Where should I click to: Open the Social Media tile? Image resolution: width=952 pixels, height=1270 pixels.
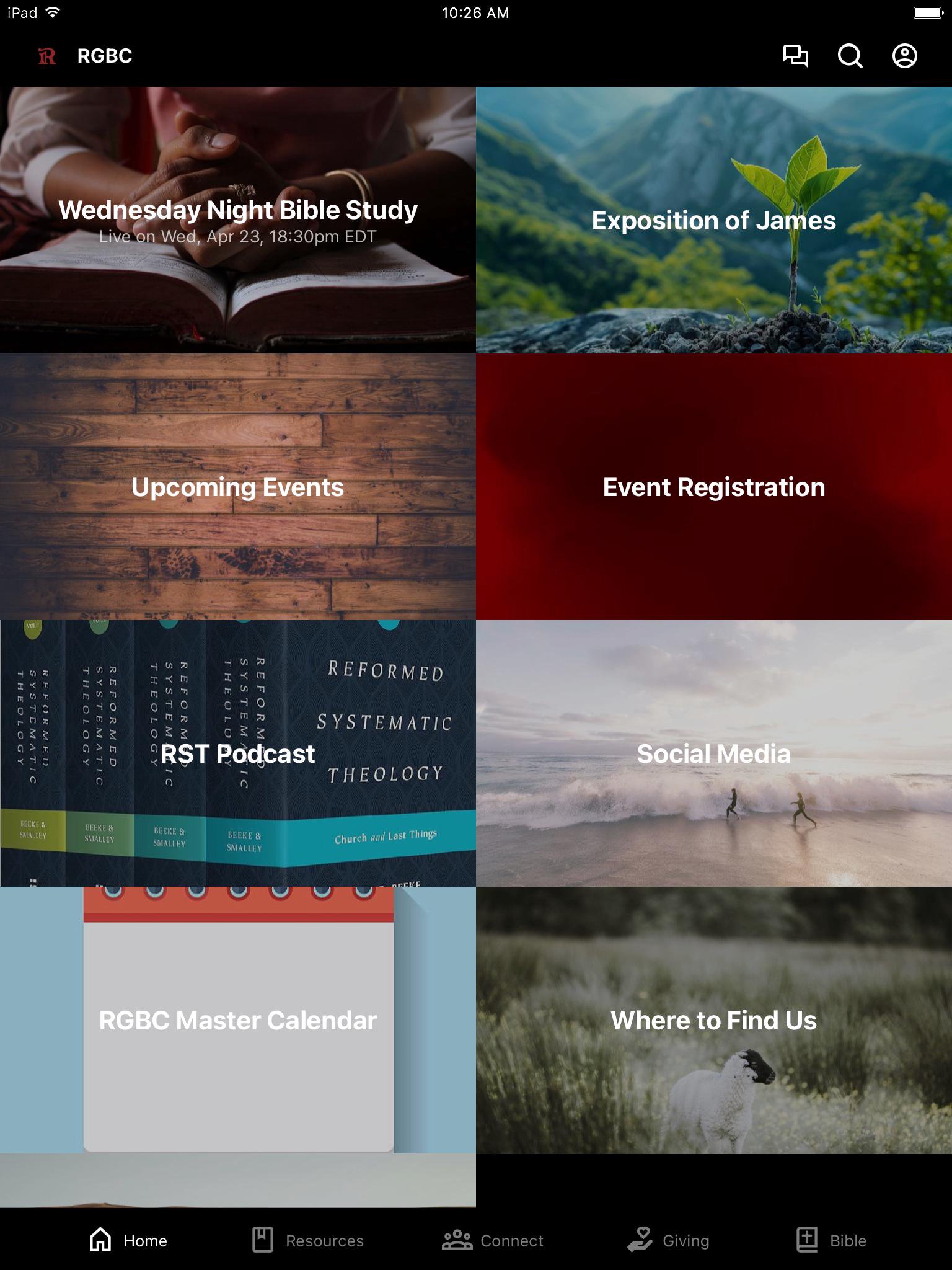714,753
